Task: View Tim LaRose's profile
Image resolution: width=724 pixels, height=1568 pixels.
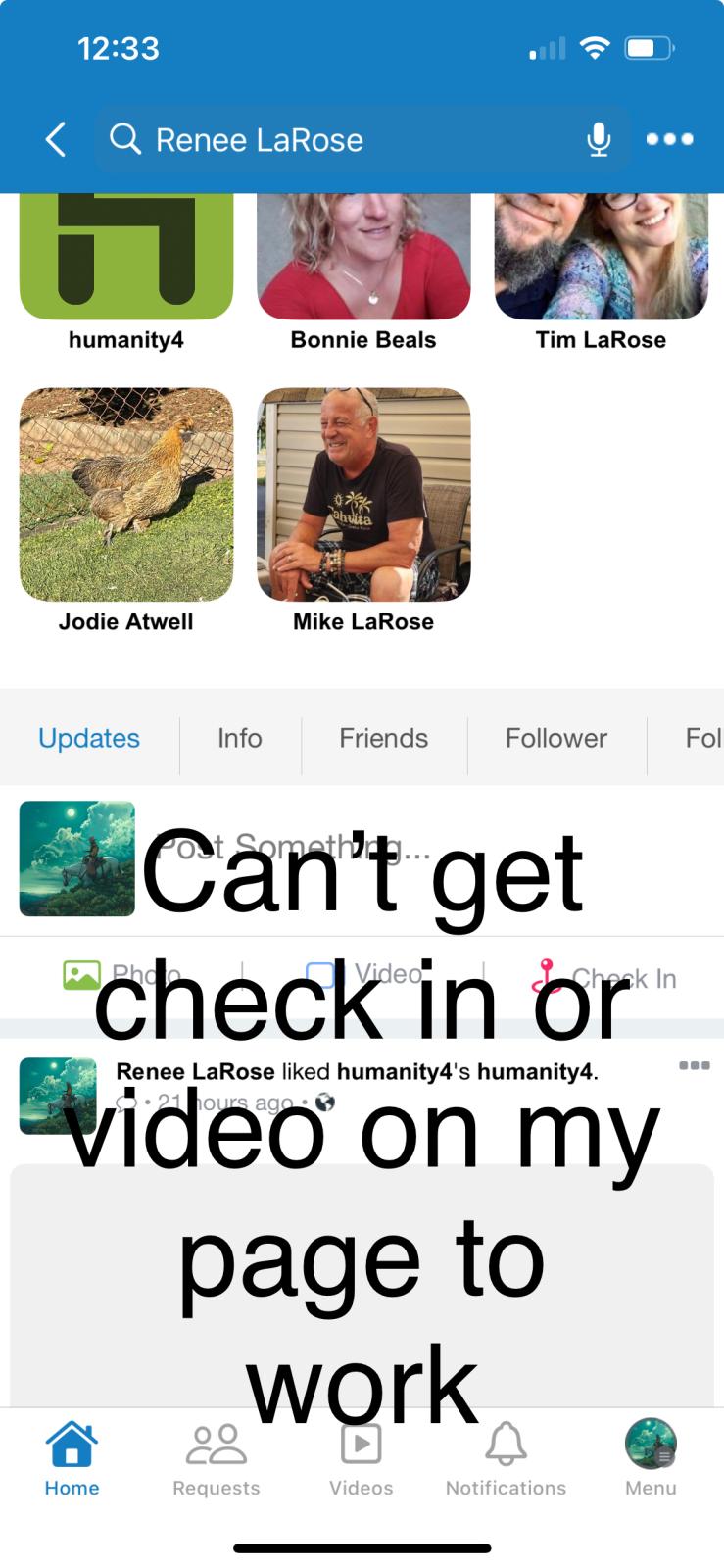Action: coord(601,257)
